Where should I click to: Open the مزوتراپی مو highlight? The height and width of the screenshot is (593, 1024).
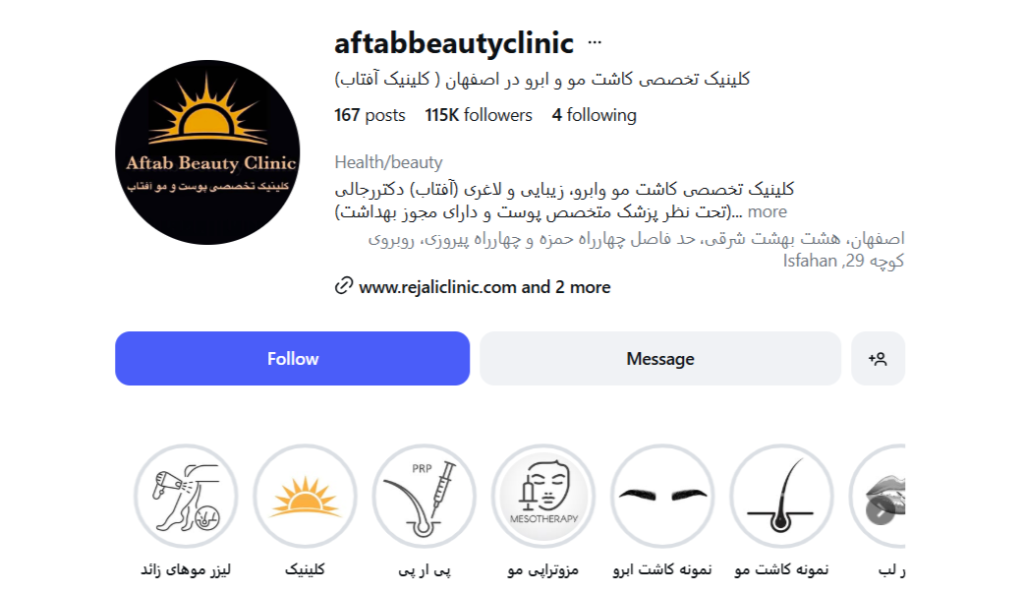(543, 497)
